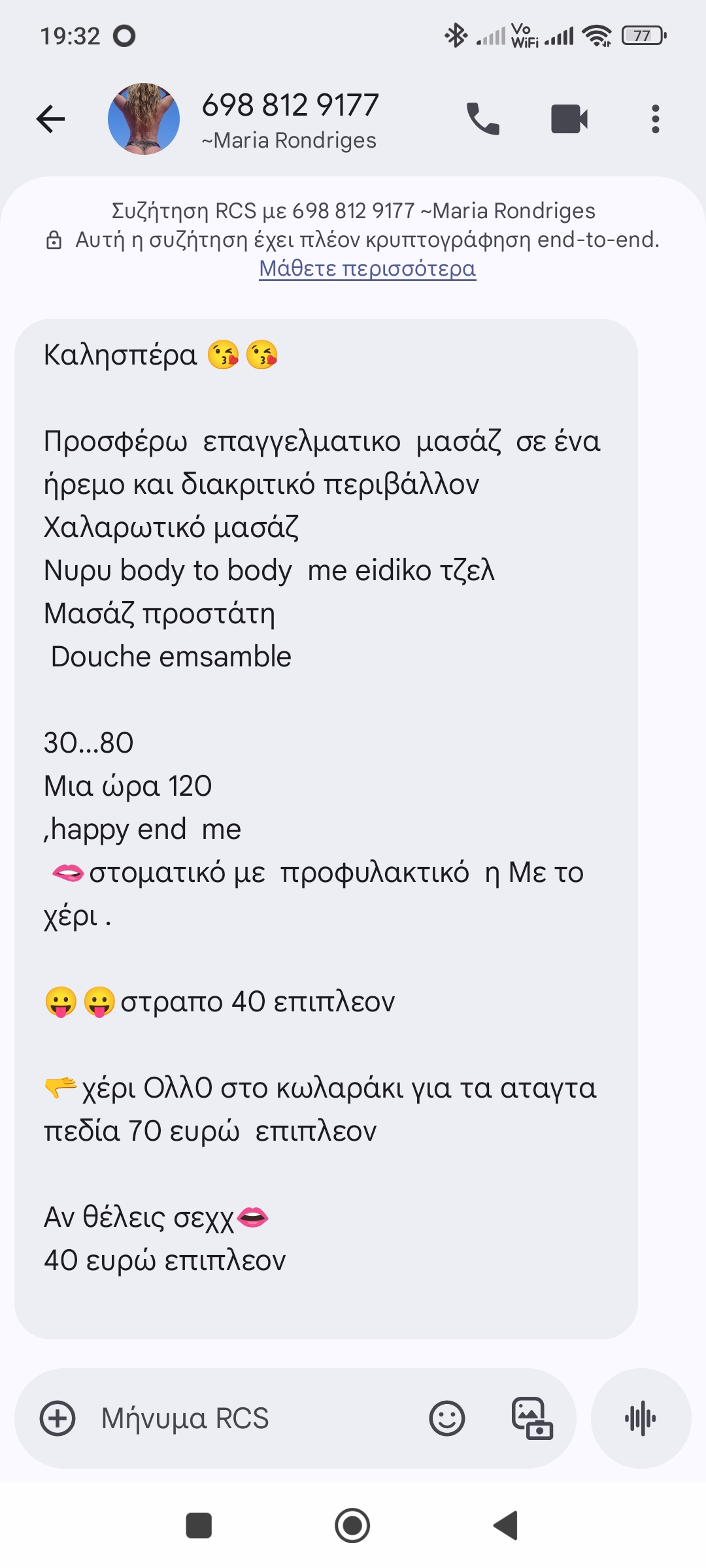Open the gallery and camera attachment icon
Screen dimensions: 706x1568
(x=531, y=1418)
